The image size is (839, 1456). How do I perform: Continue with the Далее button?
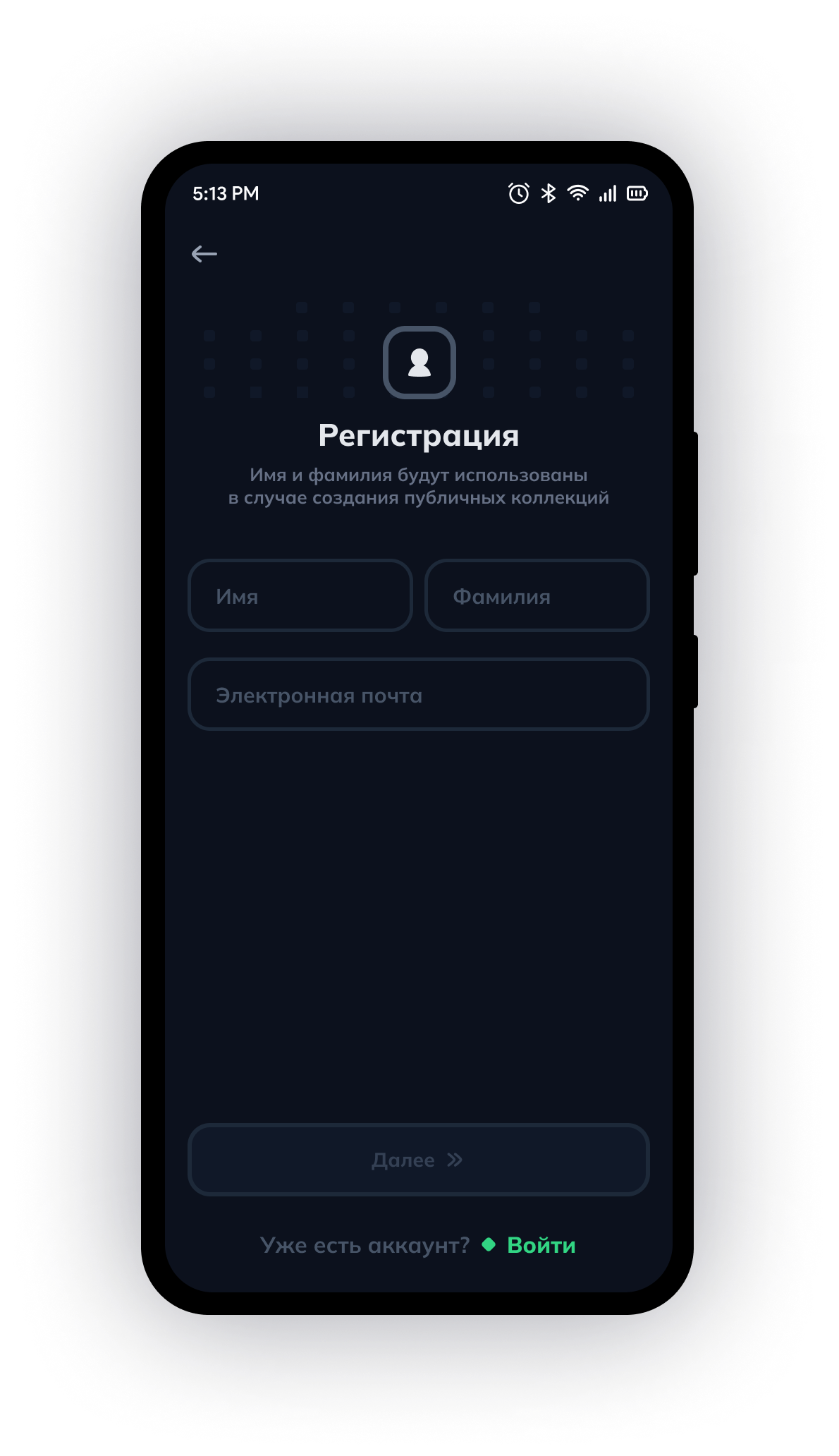[418, 1160]
